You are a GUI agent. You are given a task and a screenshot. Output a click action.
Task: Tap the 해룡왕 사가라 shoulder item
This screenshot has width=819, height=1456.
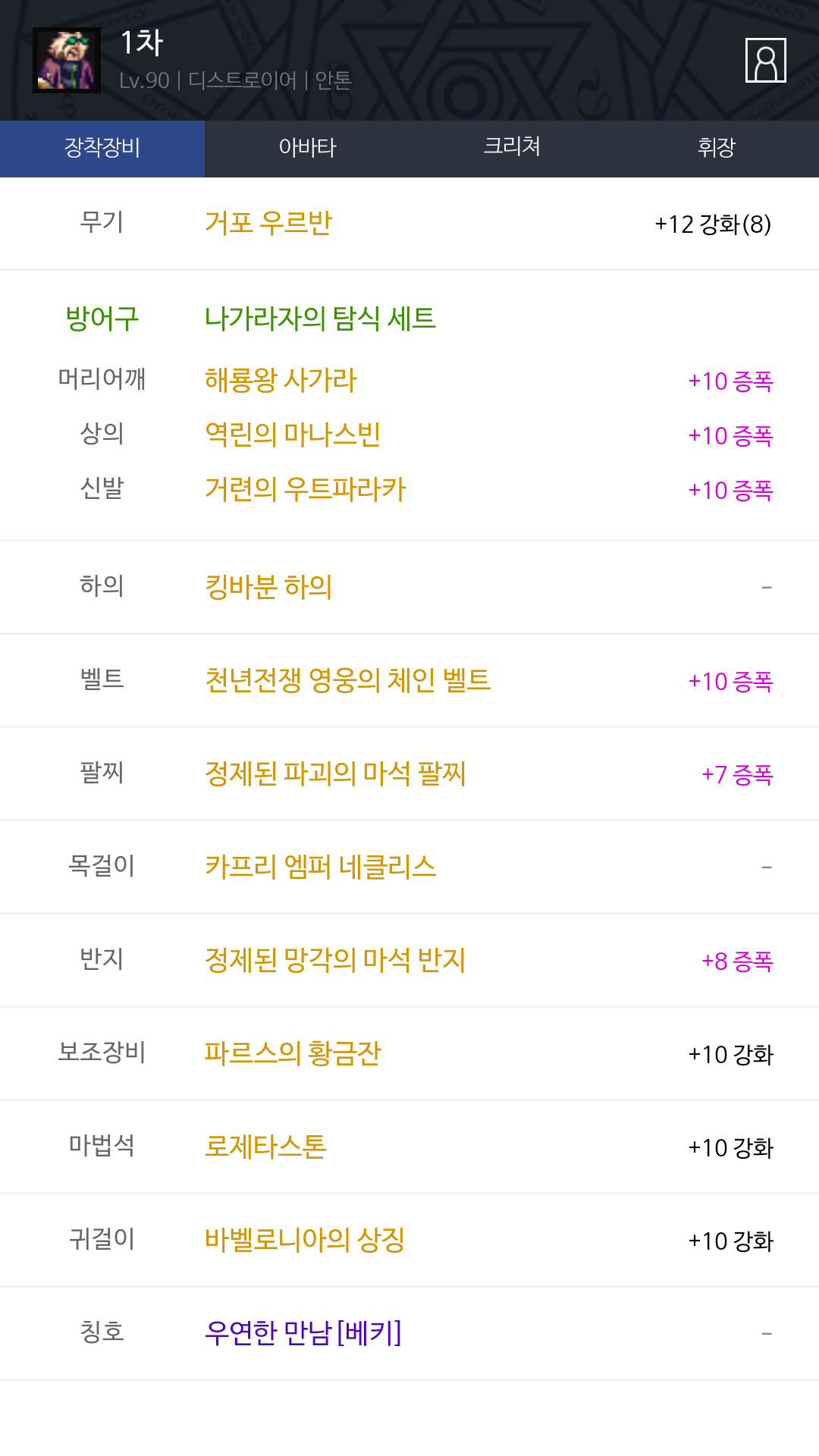[x=281, y=380]
